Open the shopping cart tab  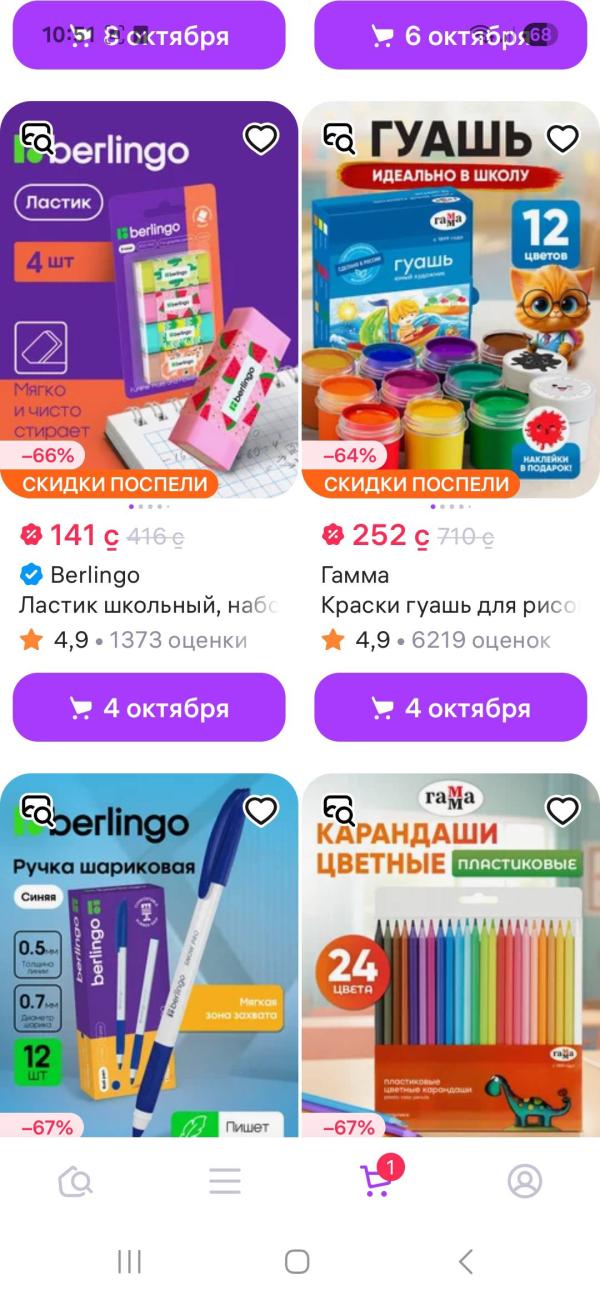tap(377, 1179)
